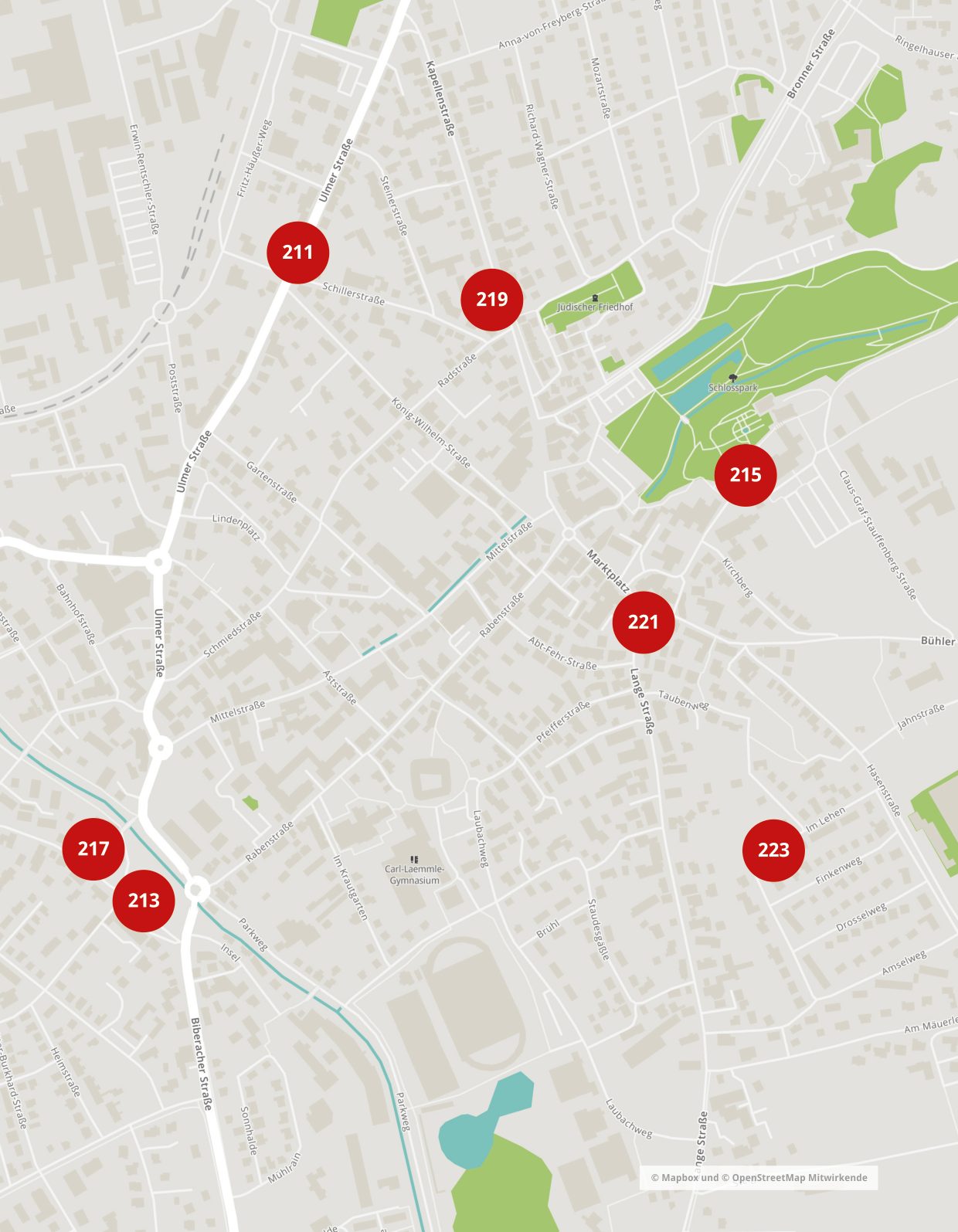Screen dimensions: 958x1232
Task: Tap marker 215 by the Schlosspark
Action: tap(745, 474)
